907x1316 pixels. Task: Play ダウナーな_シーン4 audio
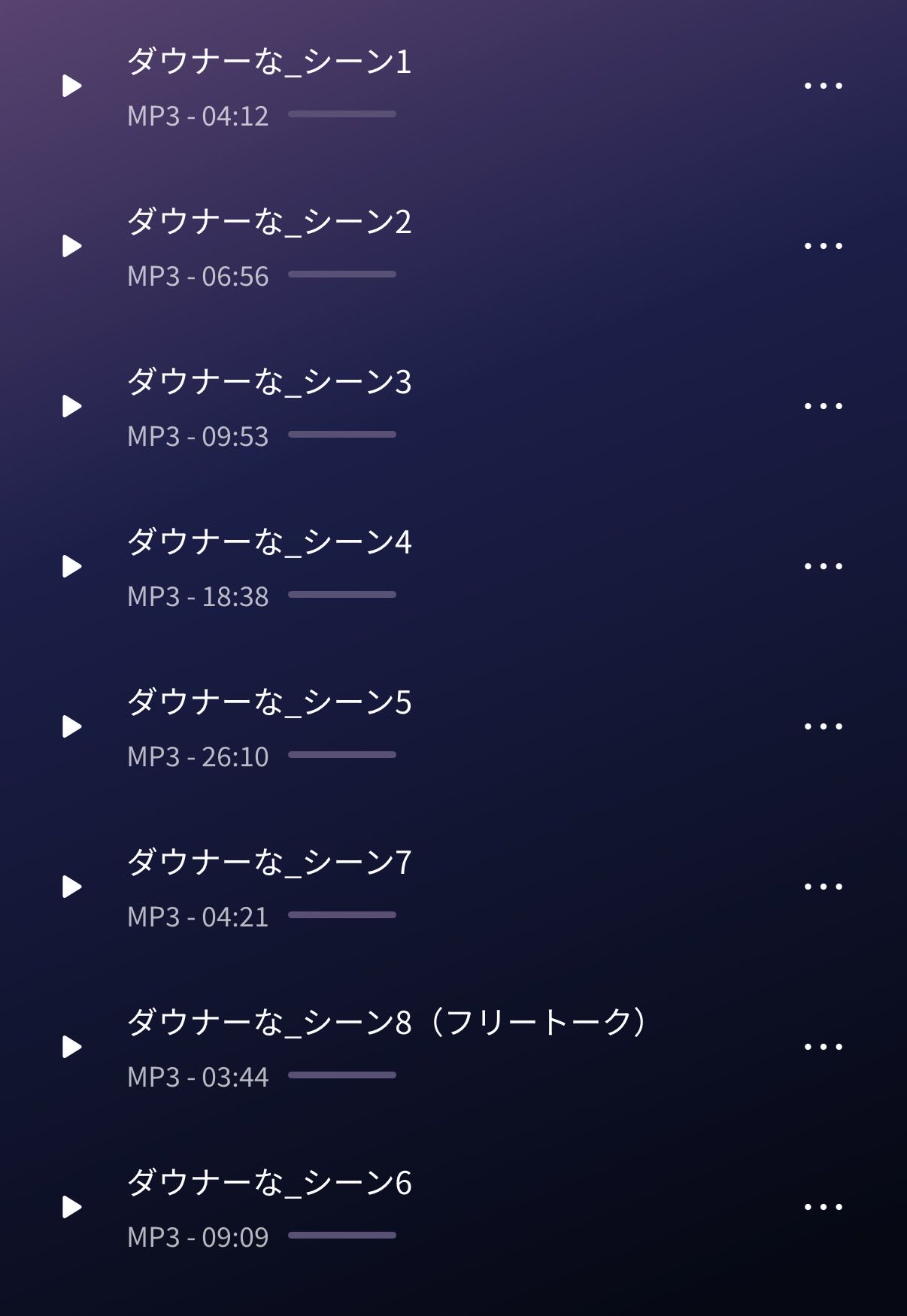pyautogui.click(x=71, y=566)
